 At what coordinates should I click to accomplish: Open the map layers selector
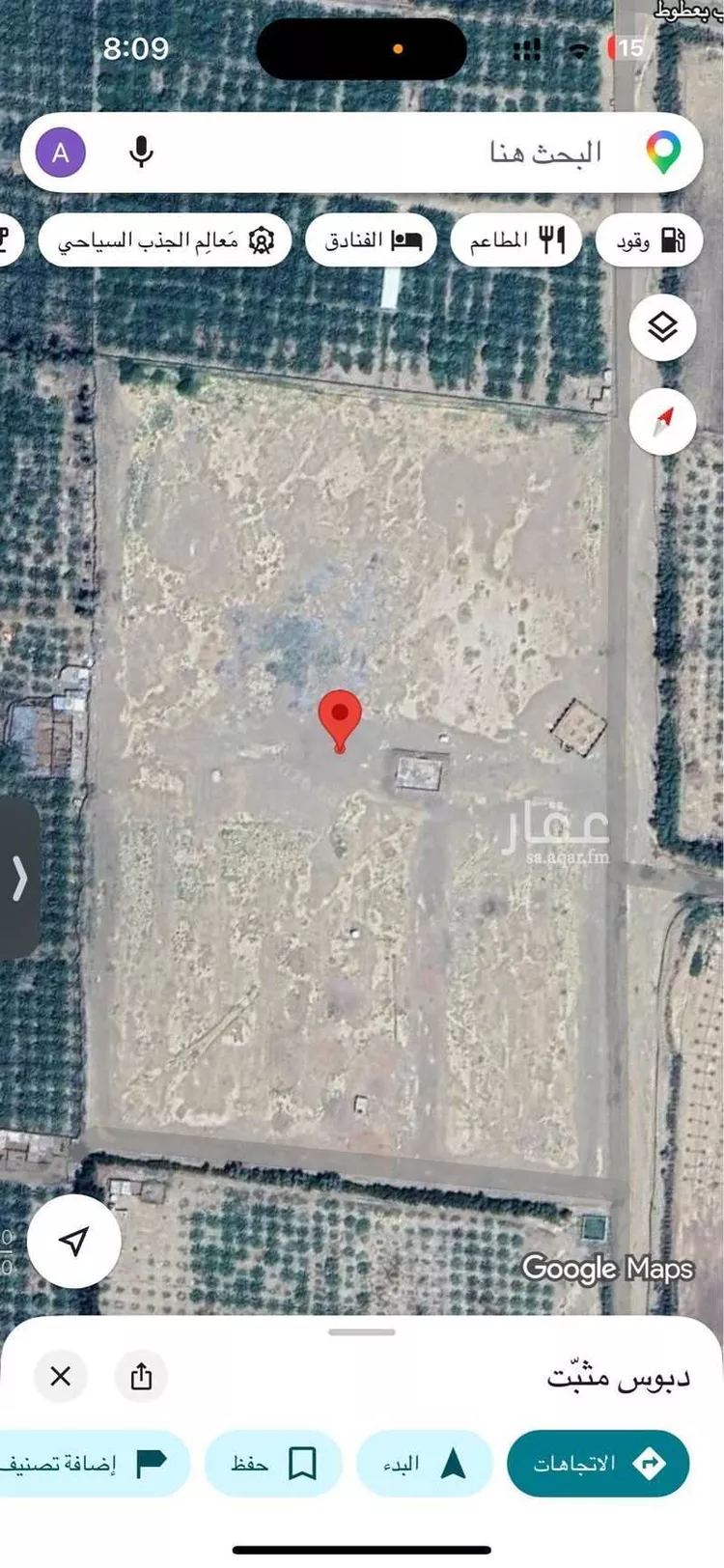662,327
